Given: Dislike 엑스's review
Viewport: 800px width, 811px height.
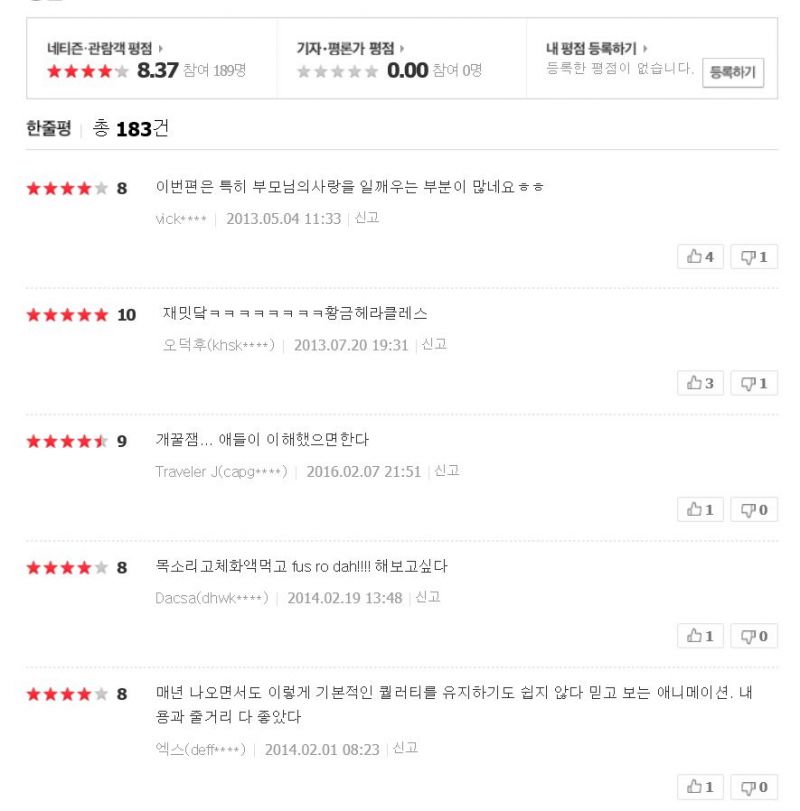Looking at the screenshot, I should (x=754, y=788).
